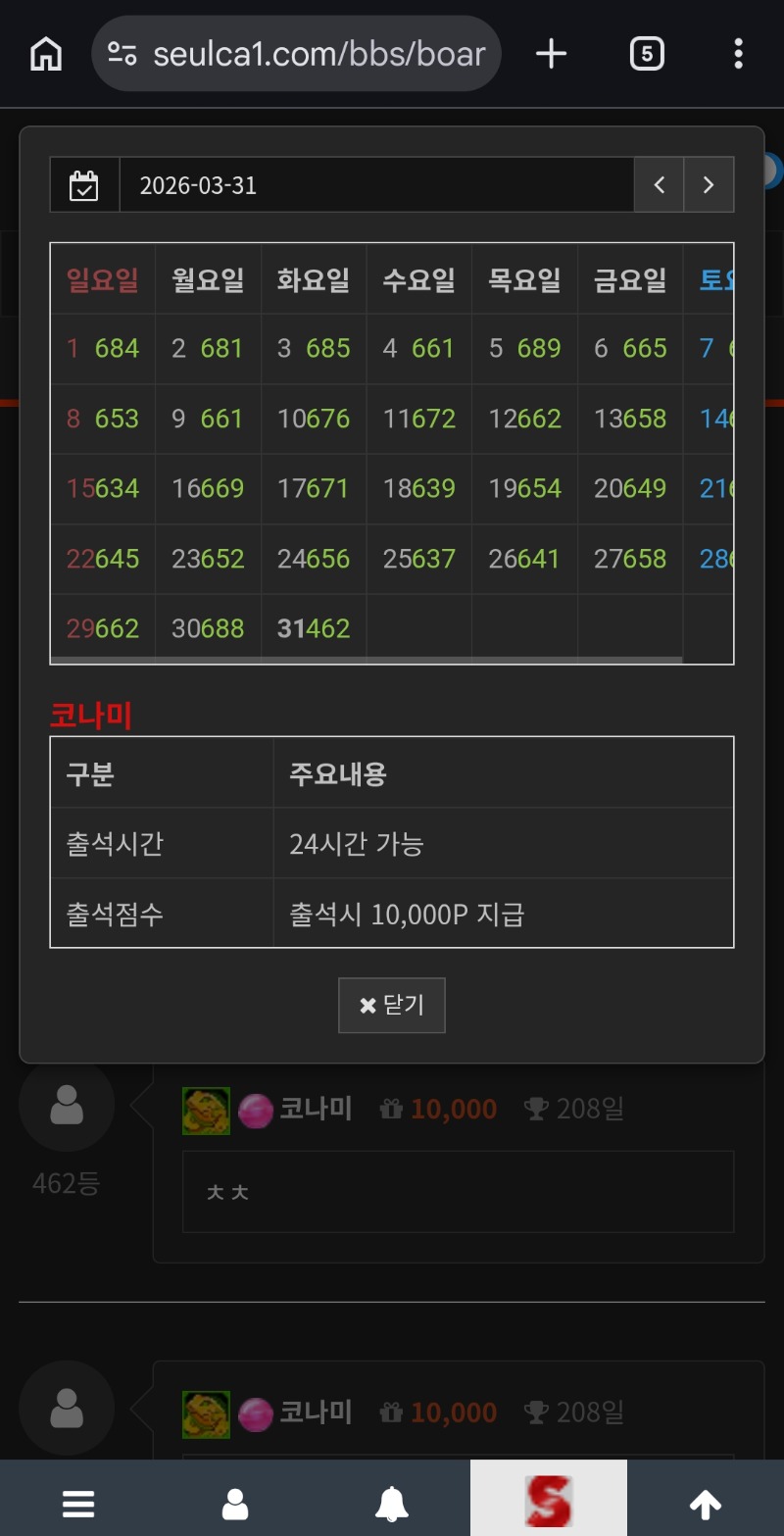The height and width of the screenshot is (1536, 784).
Task: Open a new browser tab
Action: (x=552, y=54)
